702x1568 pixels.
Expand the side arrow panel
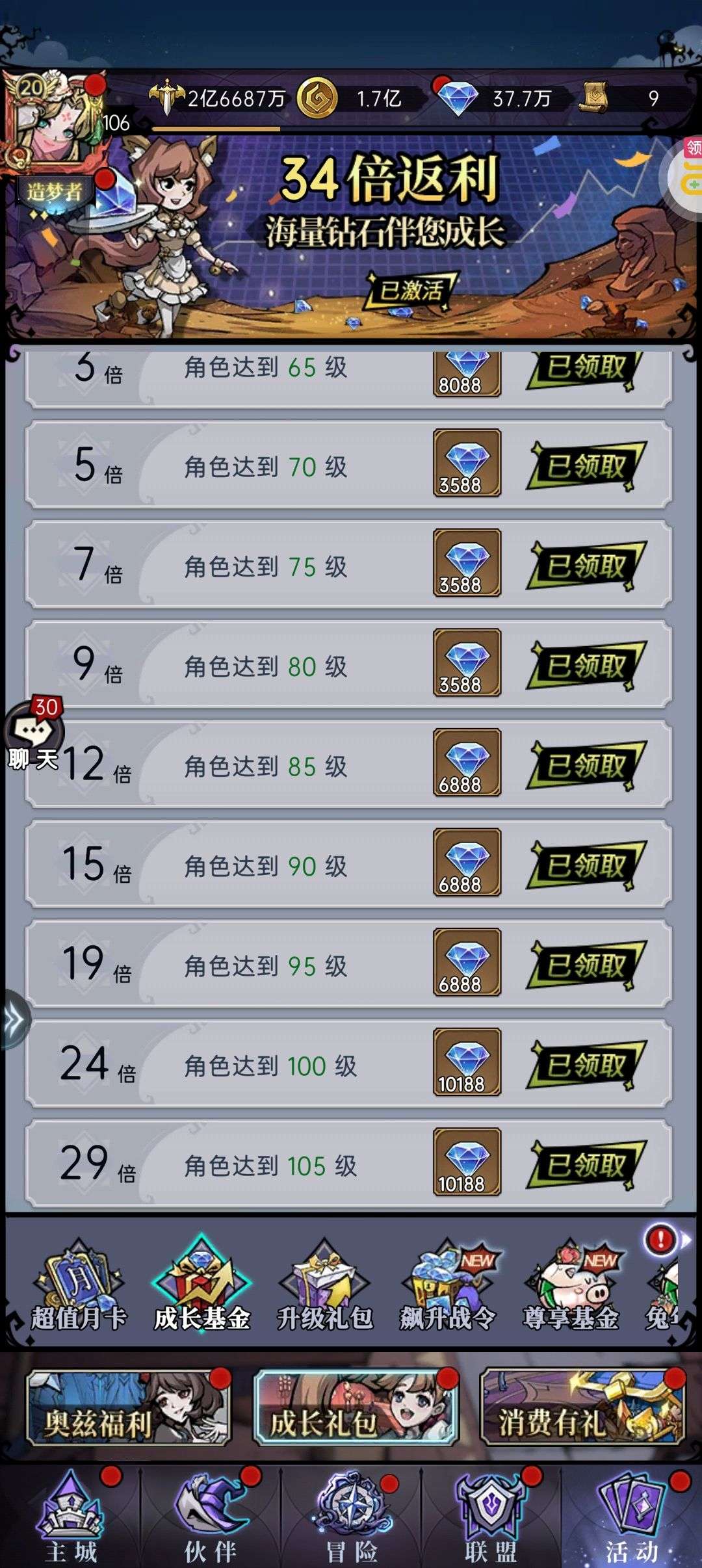tap(14, 1020)
